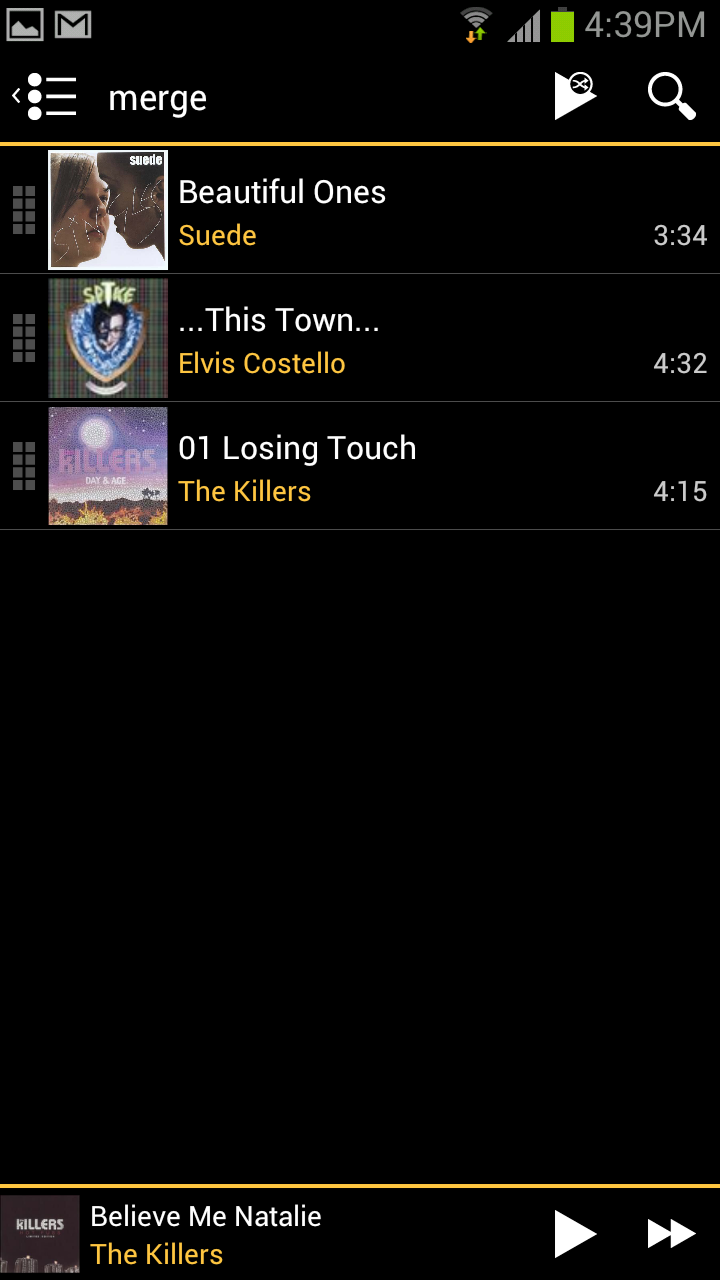Shuffle play the merge playlist
This screenshot has height=1280, width=720.
tap(575, 97)
